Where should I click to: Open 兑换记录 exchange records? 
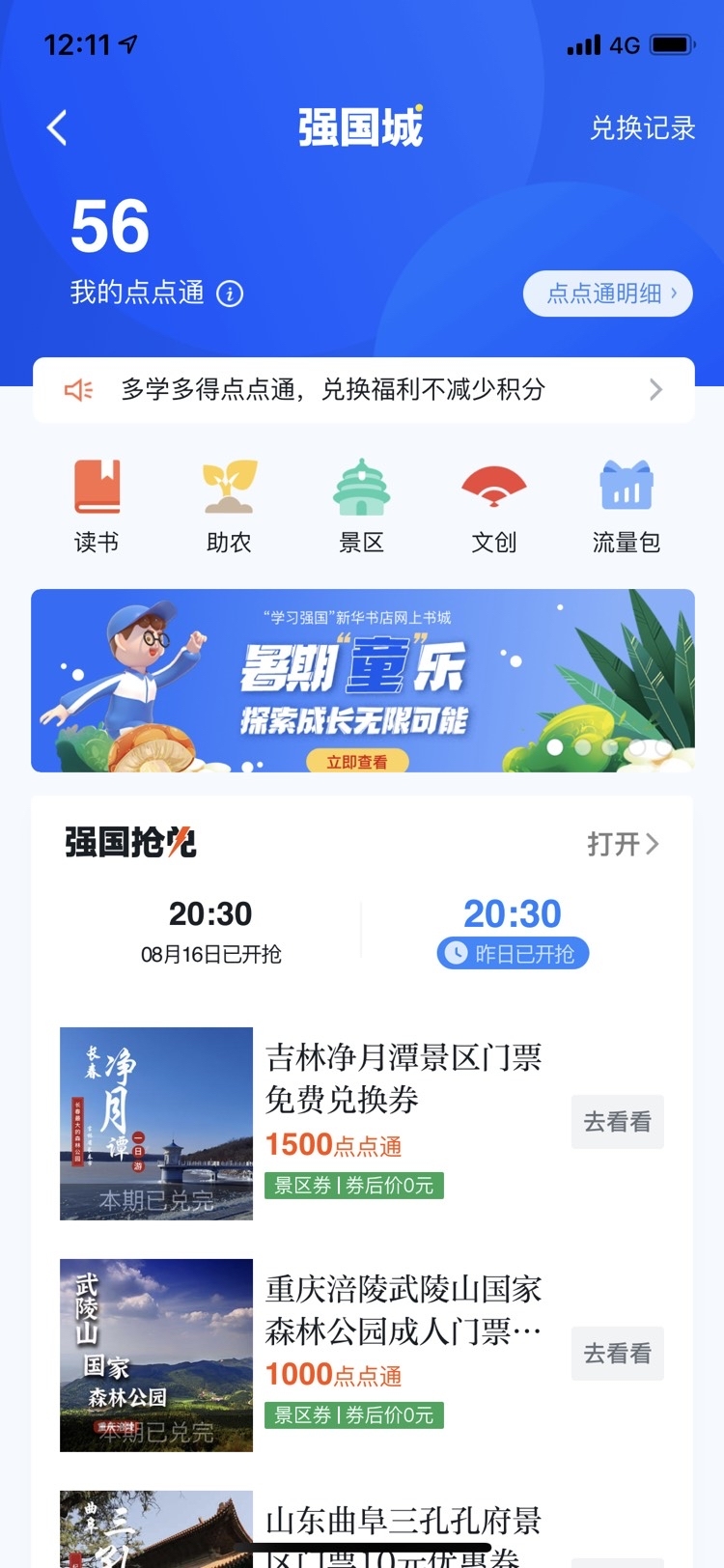642,128
